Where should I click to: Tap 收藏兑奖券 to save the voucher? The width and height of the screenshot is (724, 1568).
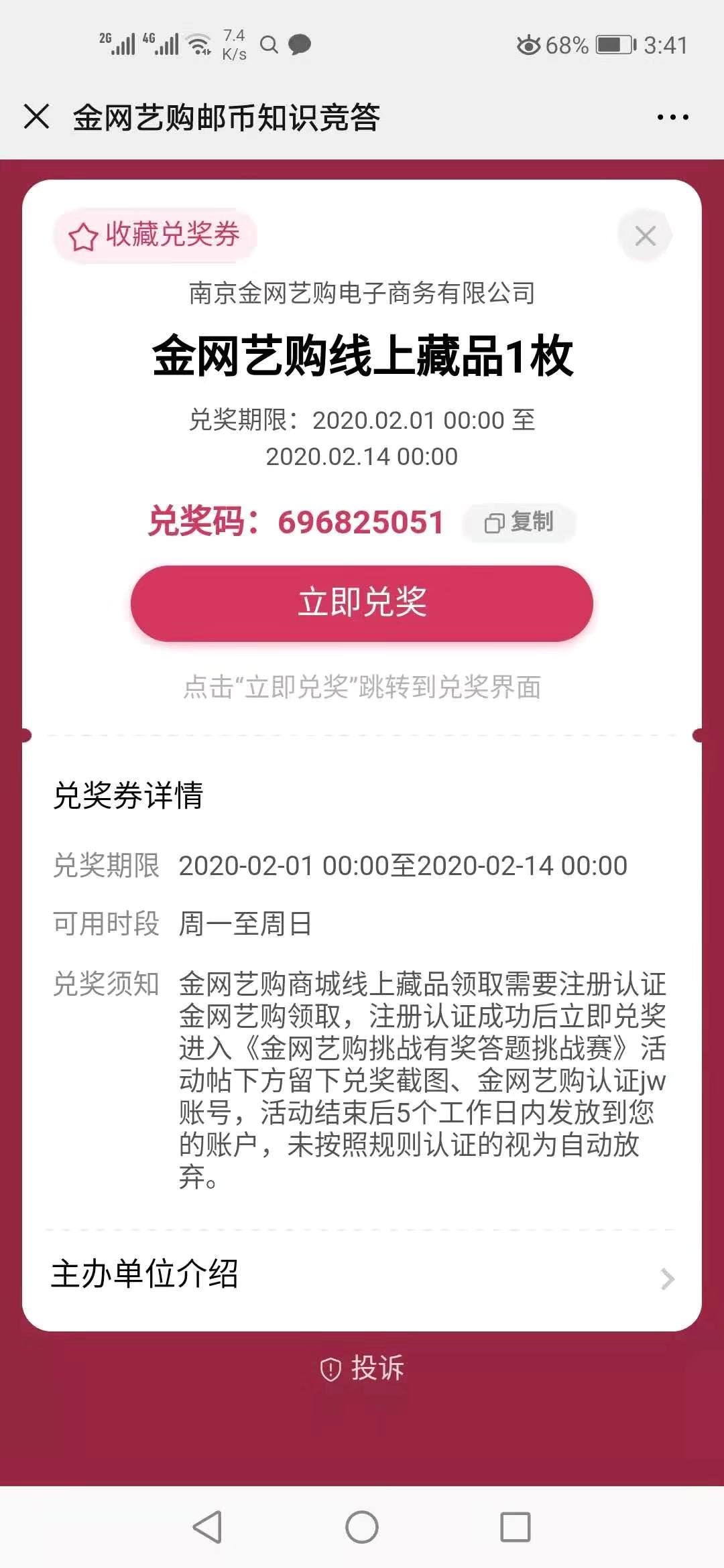155,235
